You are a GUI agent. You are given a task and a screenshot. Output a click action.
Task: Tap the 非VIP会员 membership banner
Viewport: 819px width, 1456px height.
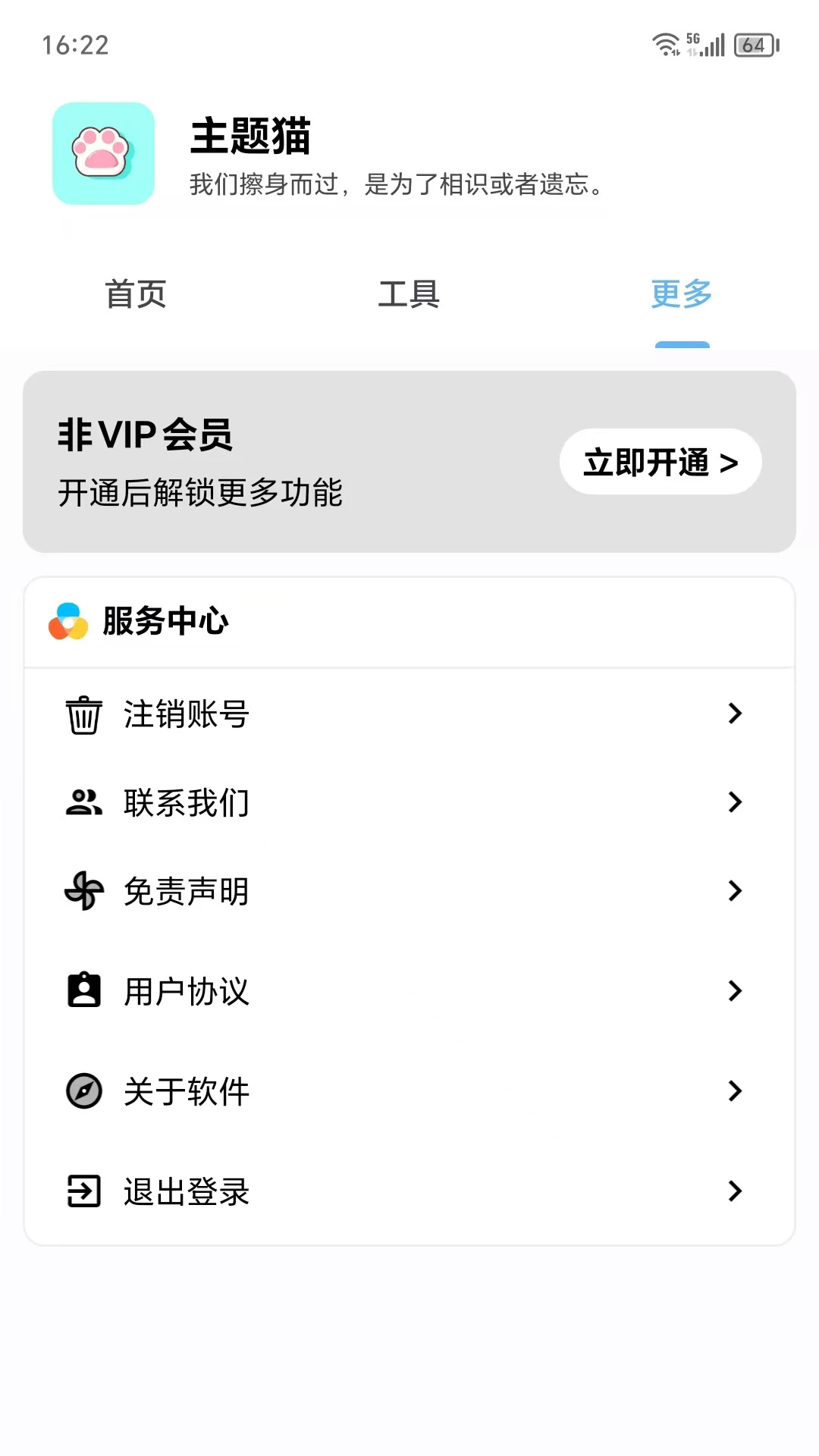409,459
